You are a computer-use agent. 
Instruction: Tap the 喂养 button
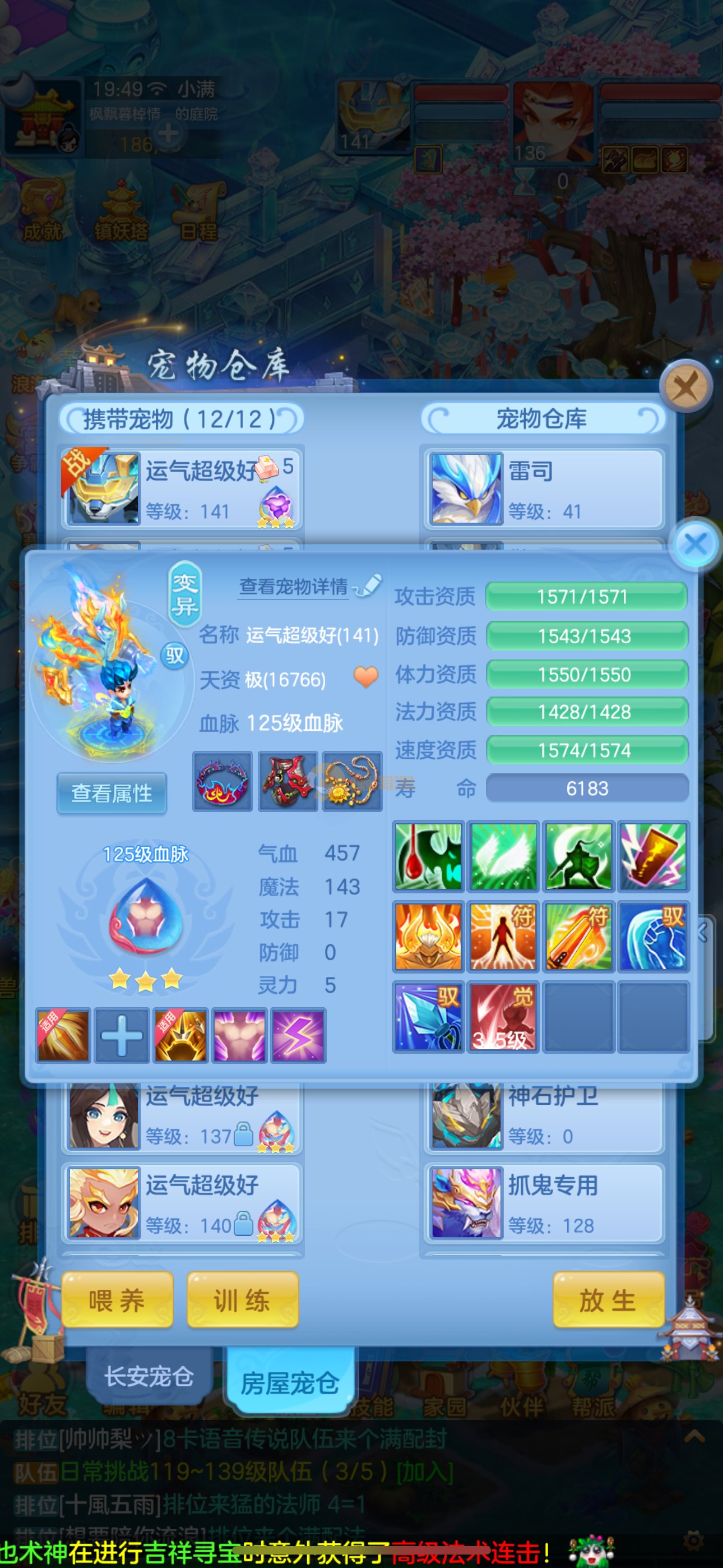click(117, 1300)
